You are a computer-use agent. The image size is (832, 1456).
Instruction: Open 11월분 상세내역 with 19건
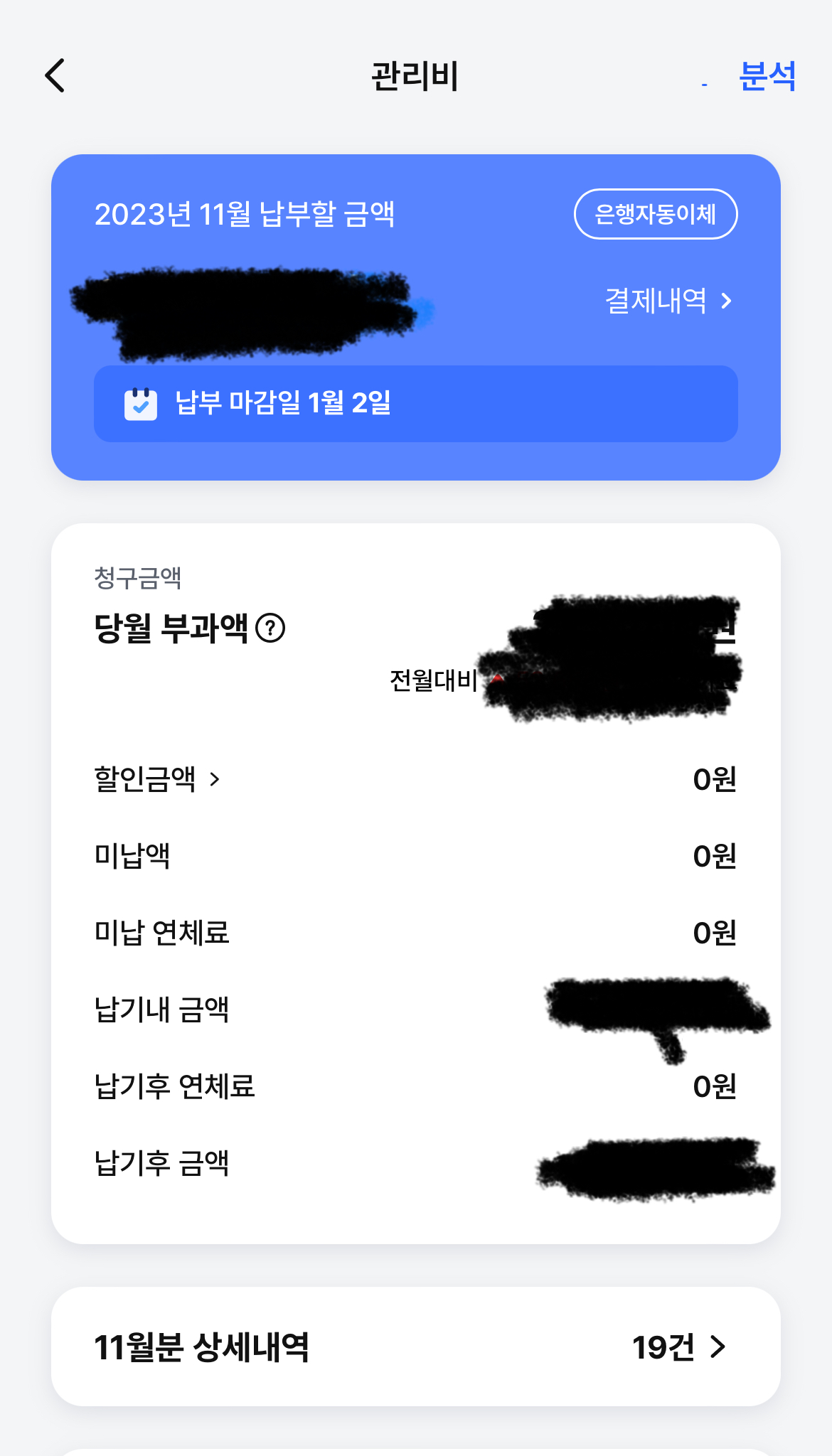415,1347
